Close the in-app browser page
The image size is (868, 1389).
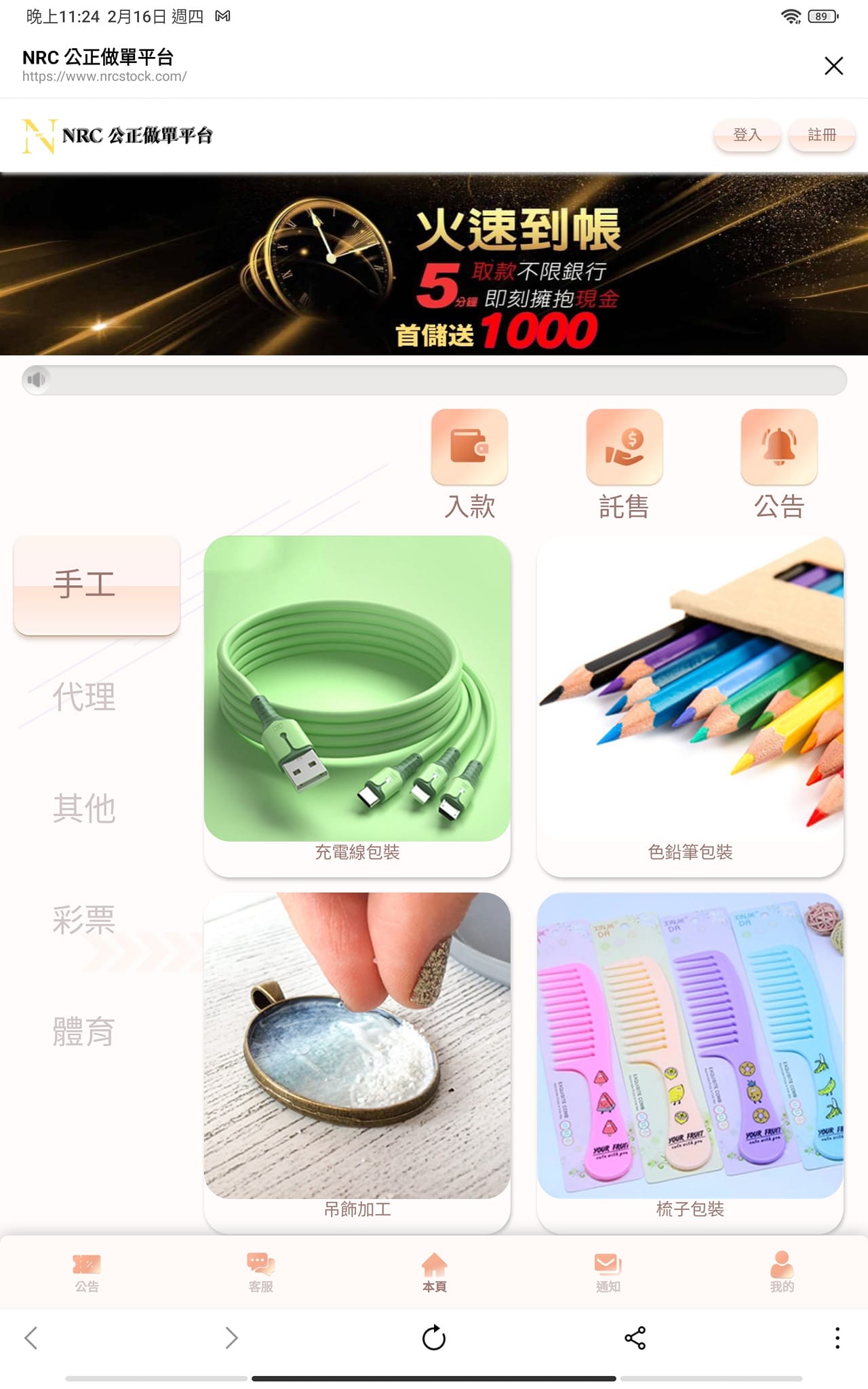pyautogui.click(x=833, y=66)
